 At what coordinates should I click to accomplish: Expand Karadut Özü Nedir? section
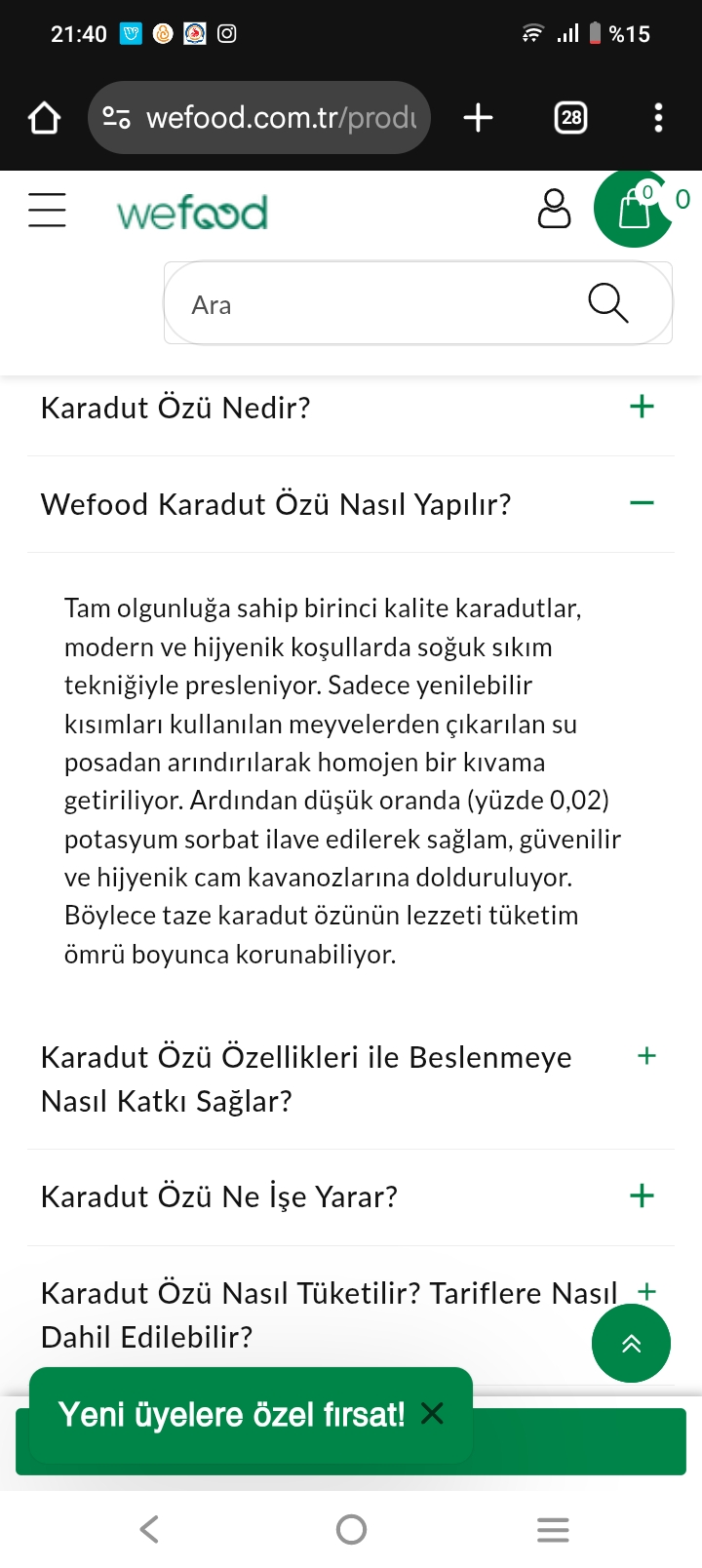[642, 407]
